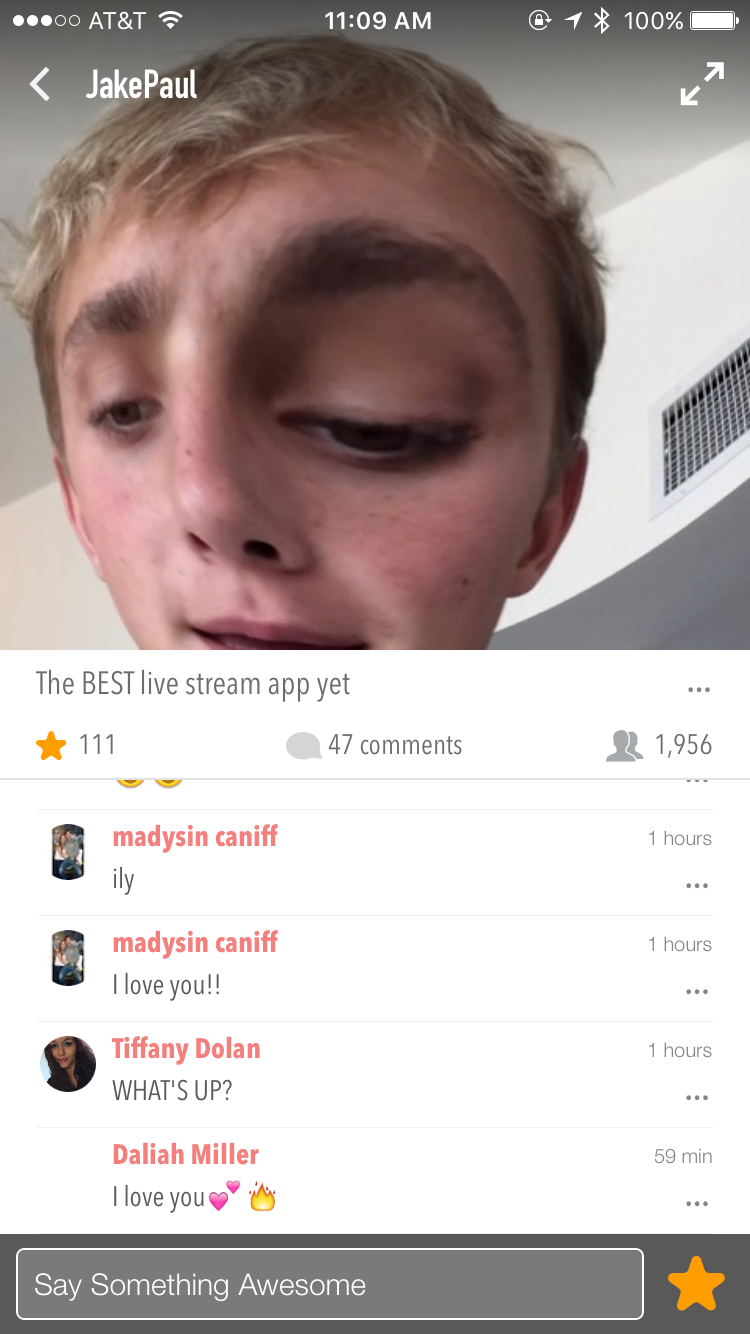Image resolution: width=750 pixels, height=1334 pixels.
Task: Go back using the top-left arrow
Action: pos(40,85)
